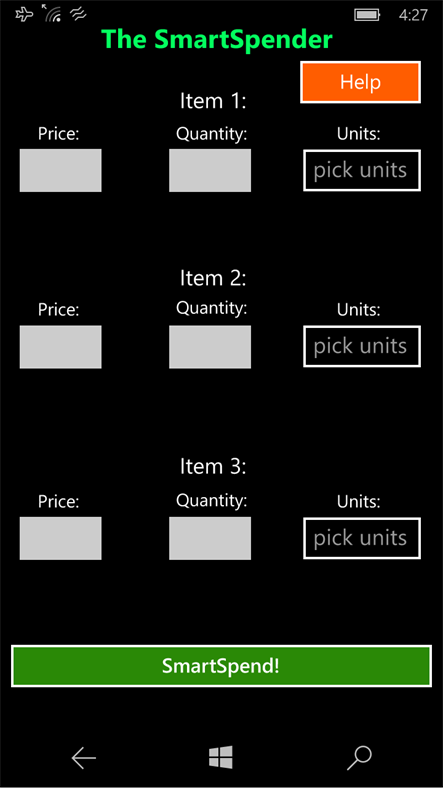Tap the Item 1 Price field
443x788 pixels.
pyautogui.click(x=60, y=170)
